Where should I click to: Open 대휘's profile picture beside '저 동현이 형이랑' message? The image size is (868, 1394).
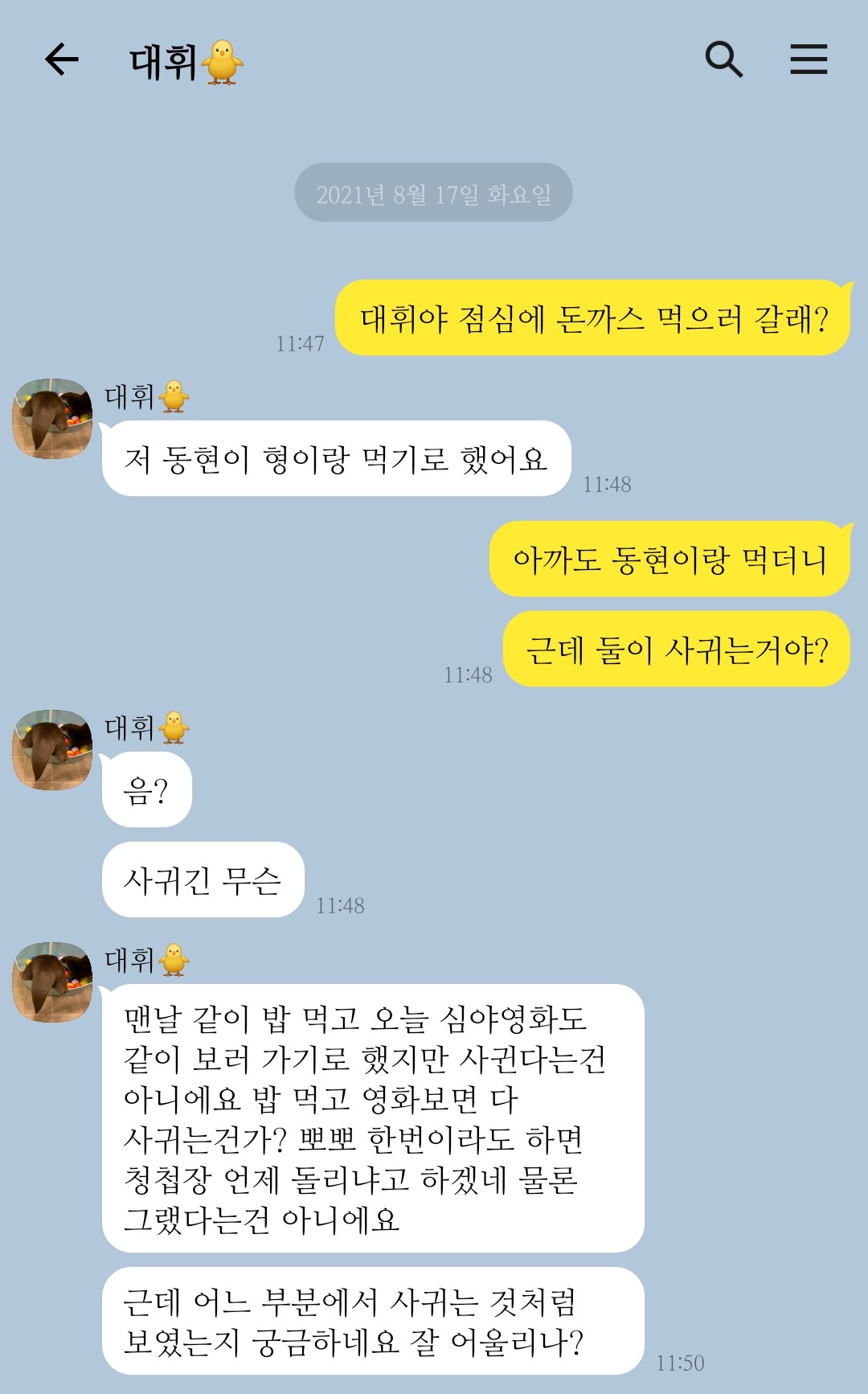[53, 419]
